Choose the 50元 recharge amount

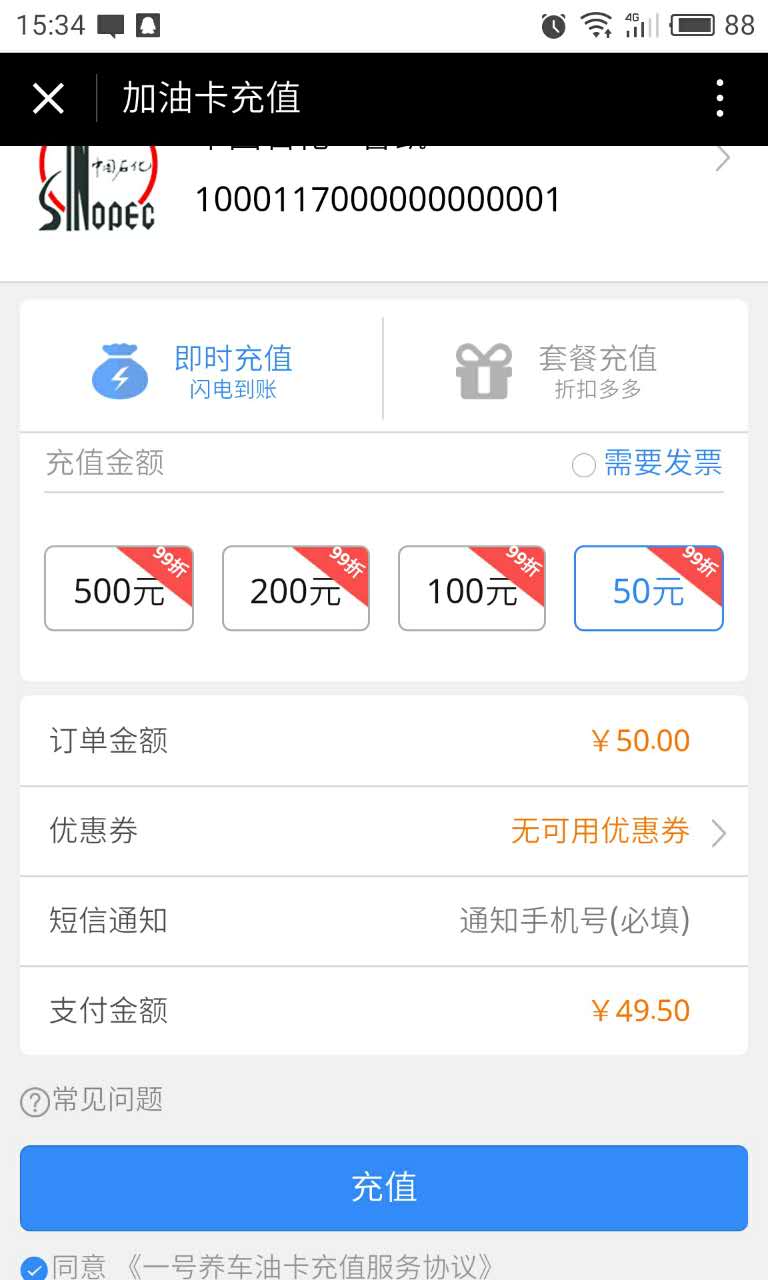point(648,589)
